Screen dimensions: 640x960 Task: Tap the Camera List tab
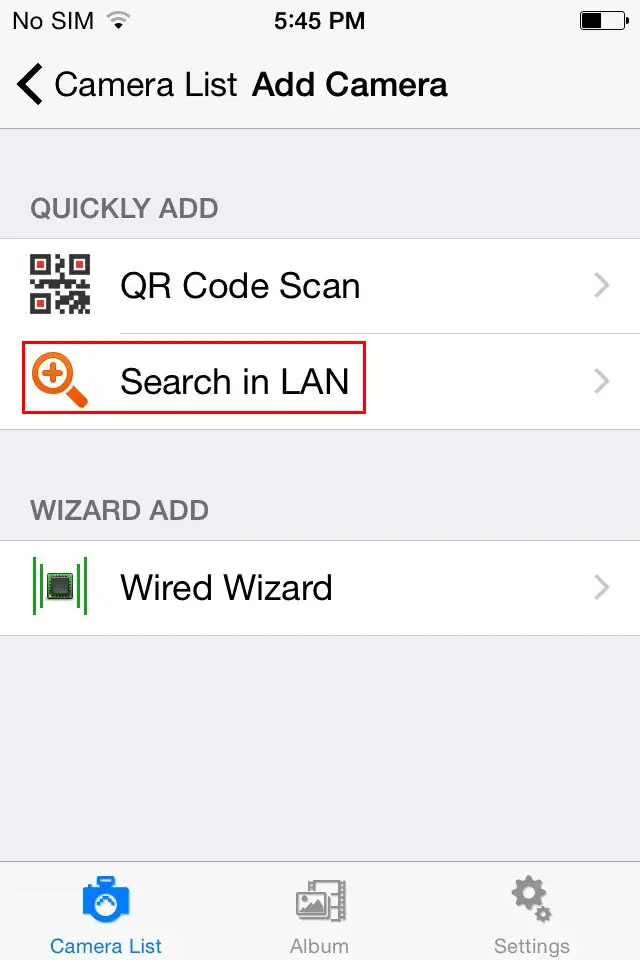[x=106, y=914]
